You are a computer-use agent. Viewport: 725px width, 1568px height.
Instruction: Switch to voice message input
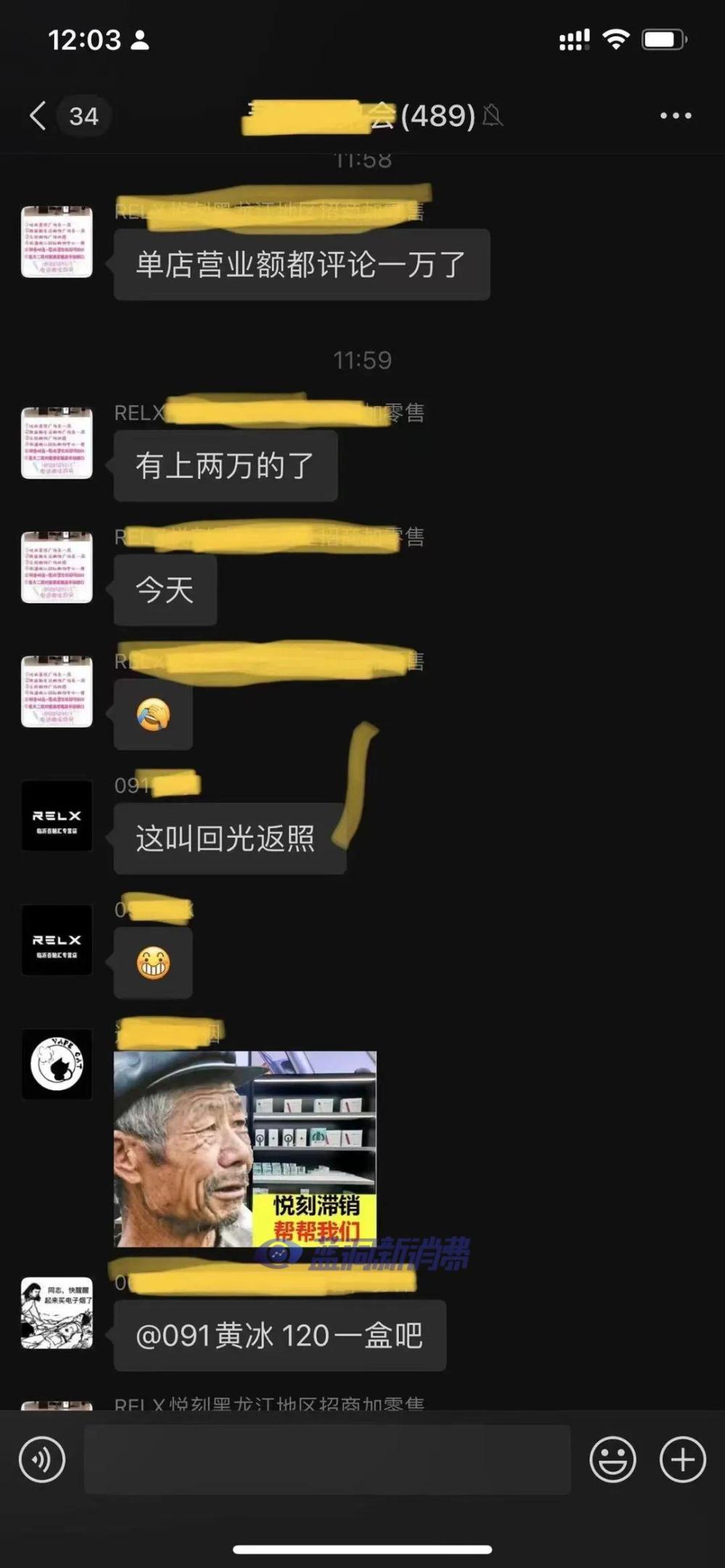[42, 1460]
